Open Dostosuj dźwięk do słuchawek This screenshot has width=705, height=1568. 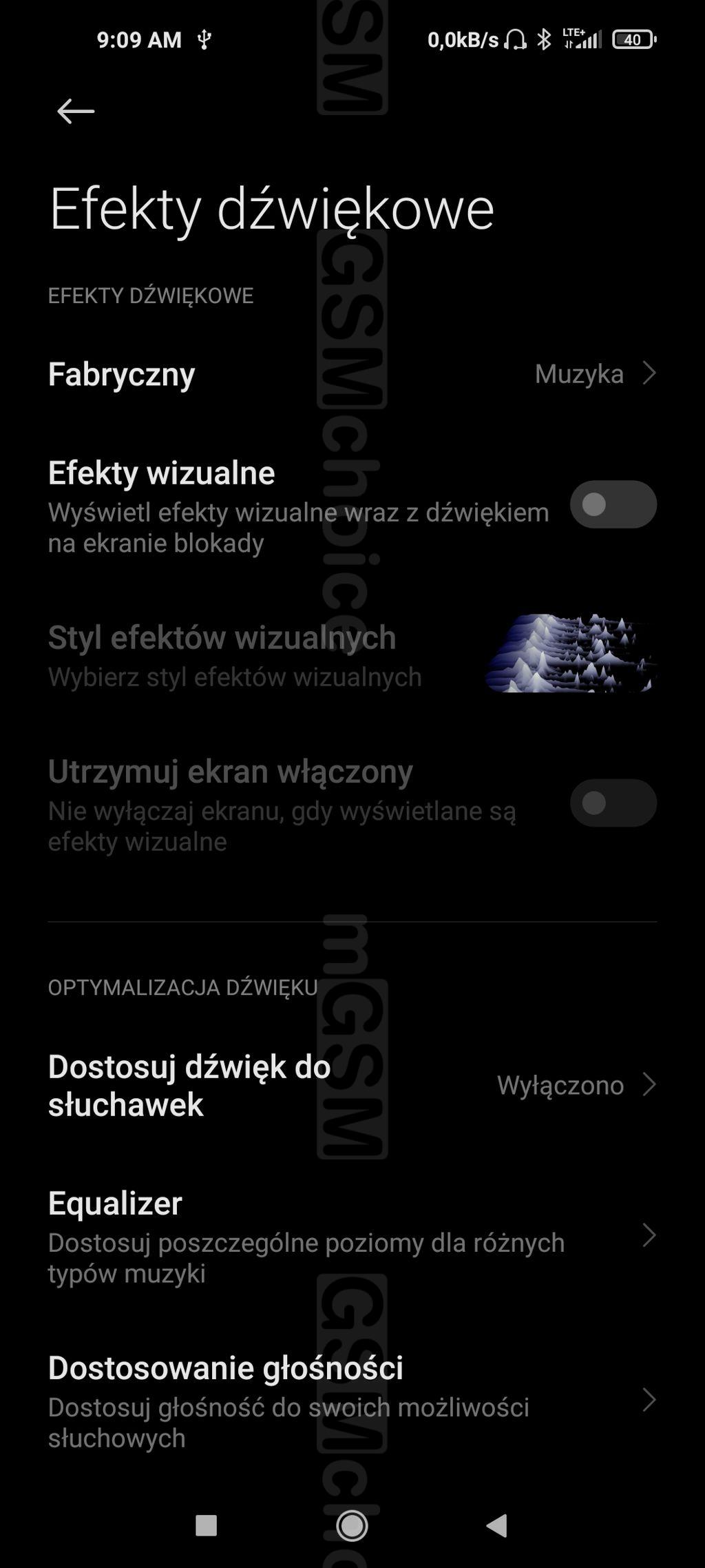(x=351, y=1085)
